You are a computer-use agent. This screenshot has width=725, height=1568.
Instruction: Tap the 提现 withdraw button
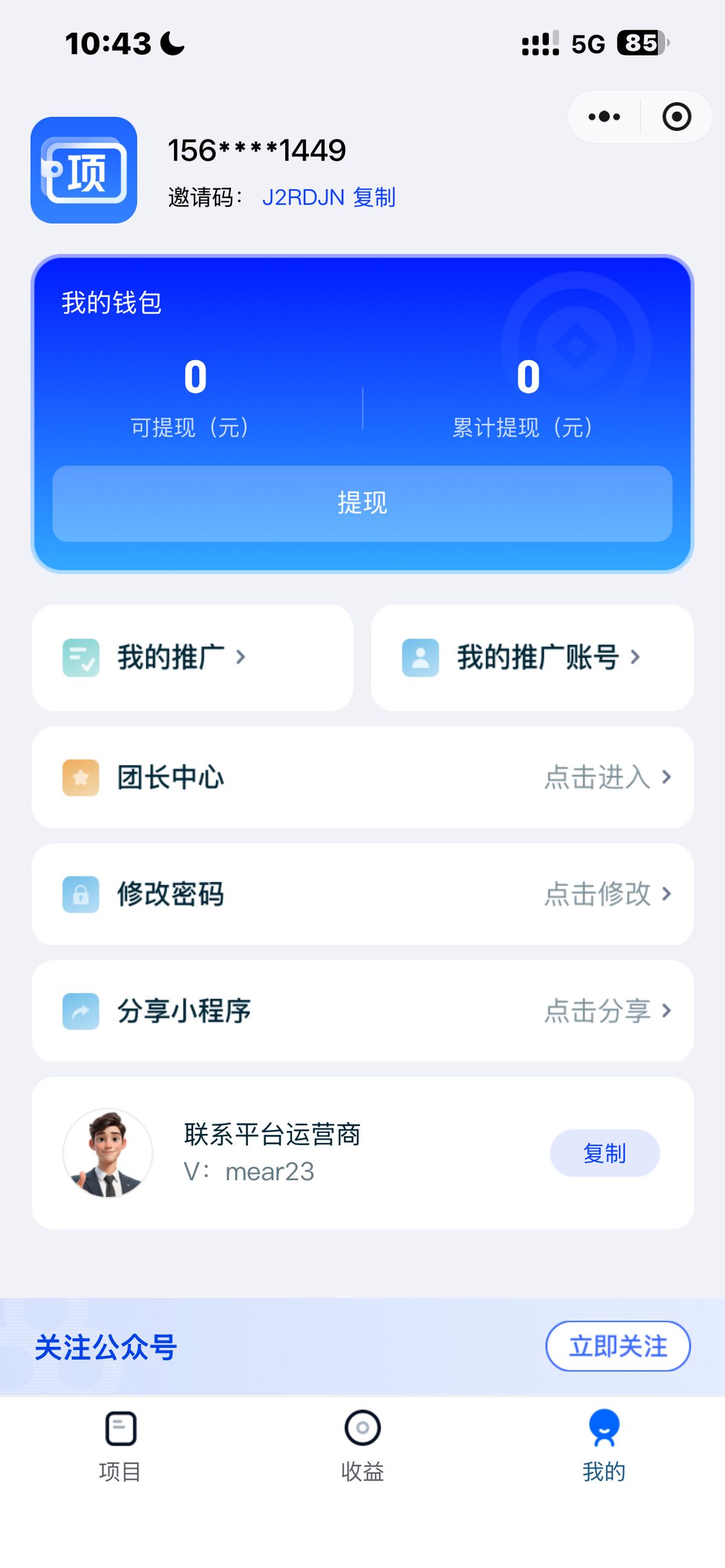coord(362,503)
